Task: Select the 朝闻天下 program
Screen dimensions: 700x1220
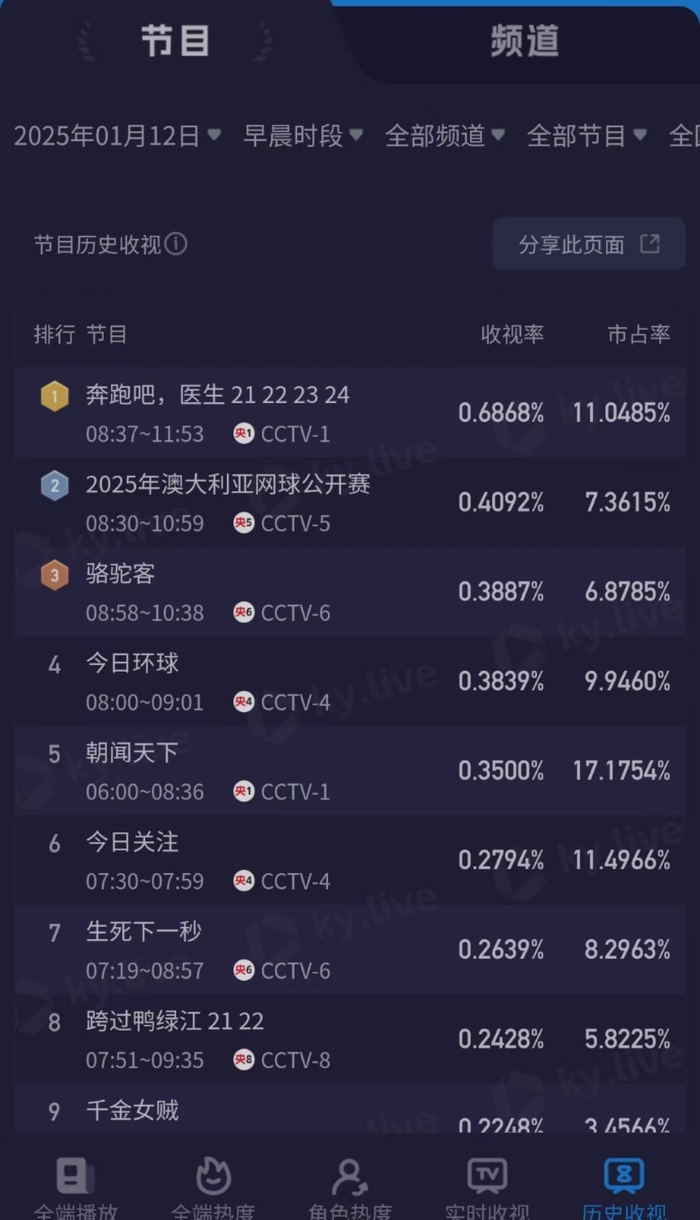Action: click(350, 771)
